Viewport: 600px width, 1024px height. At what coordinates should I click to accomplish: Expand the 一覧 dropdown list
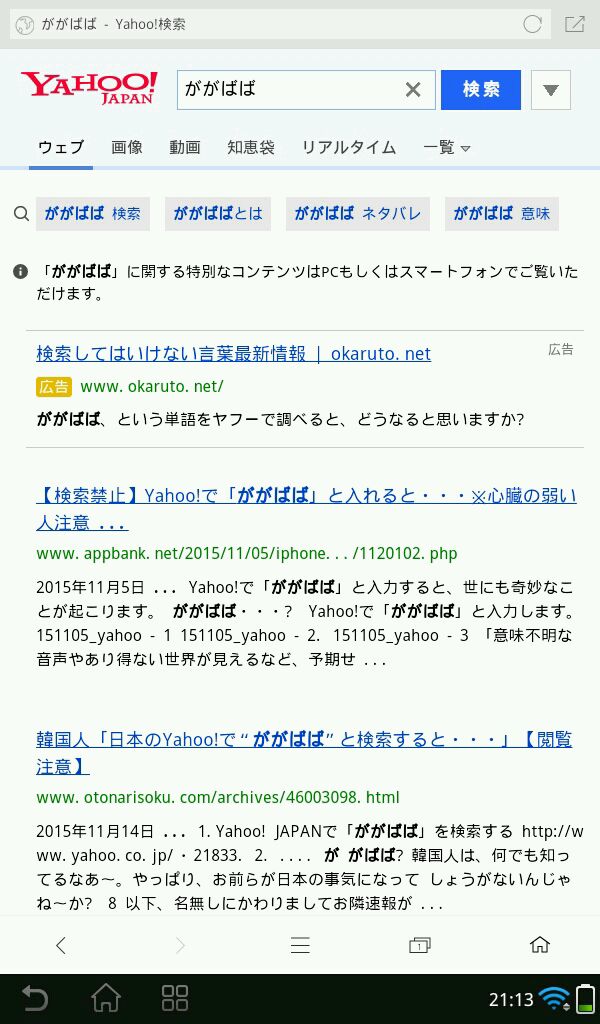click(x=446, y=148)
